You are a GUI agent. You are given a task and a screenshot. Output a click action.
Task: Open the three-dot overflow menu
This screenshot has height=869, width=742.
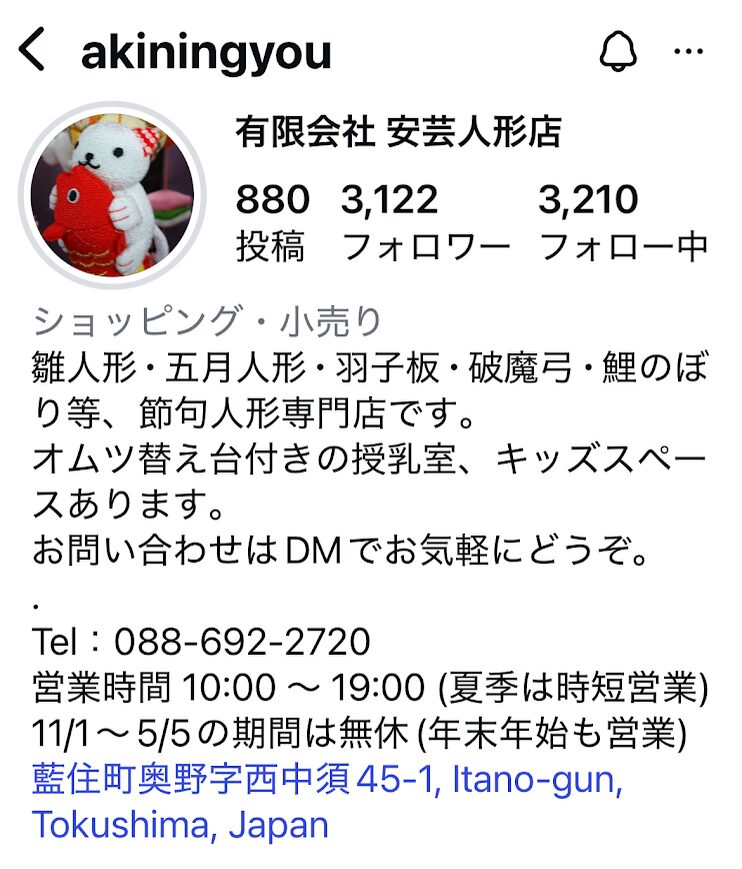[689, 52]
